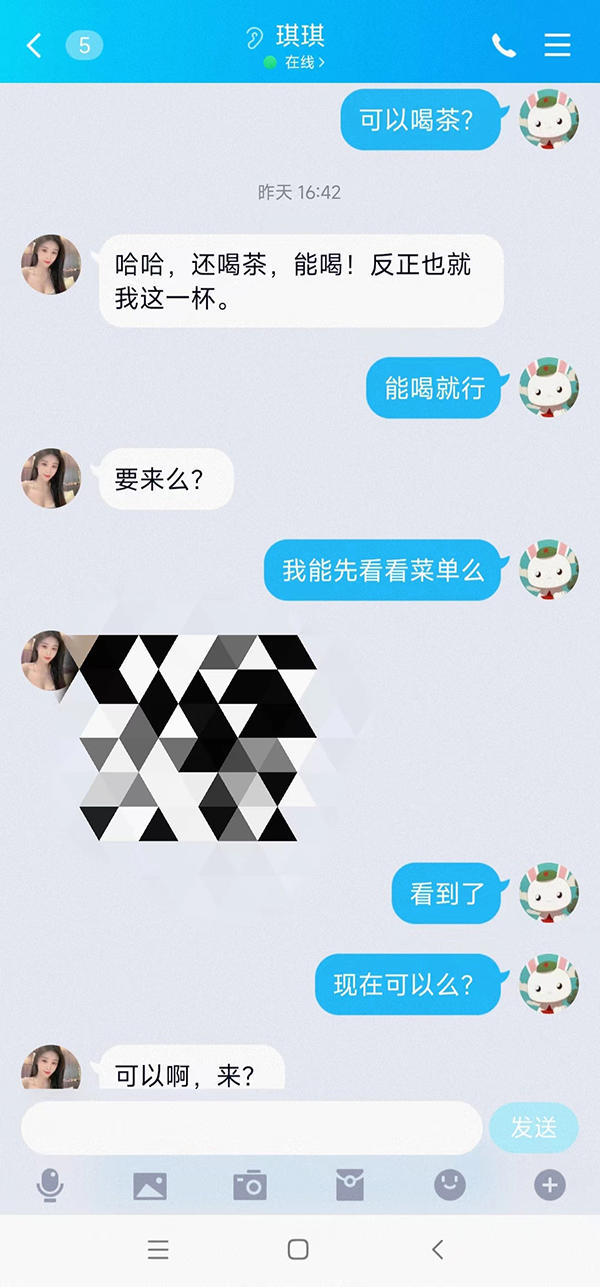600x1287 pixels.
Task: Record a voice message with microphone
Action: 49,1186
